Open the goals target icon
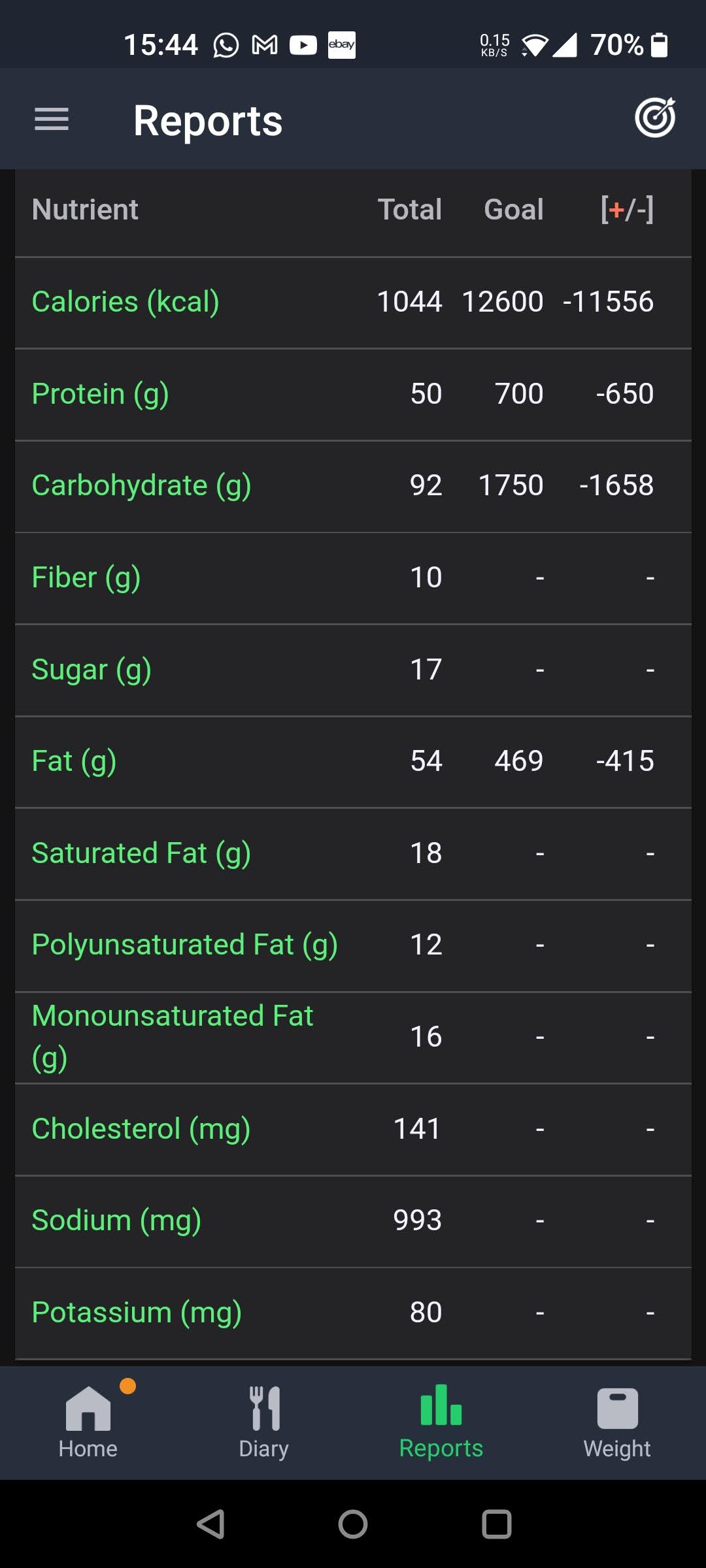706x1568 pixels. [655, 118]
